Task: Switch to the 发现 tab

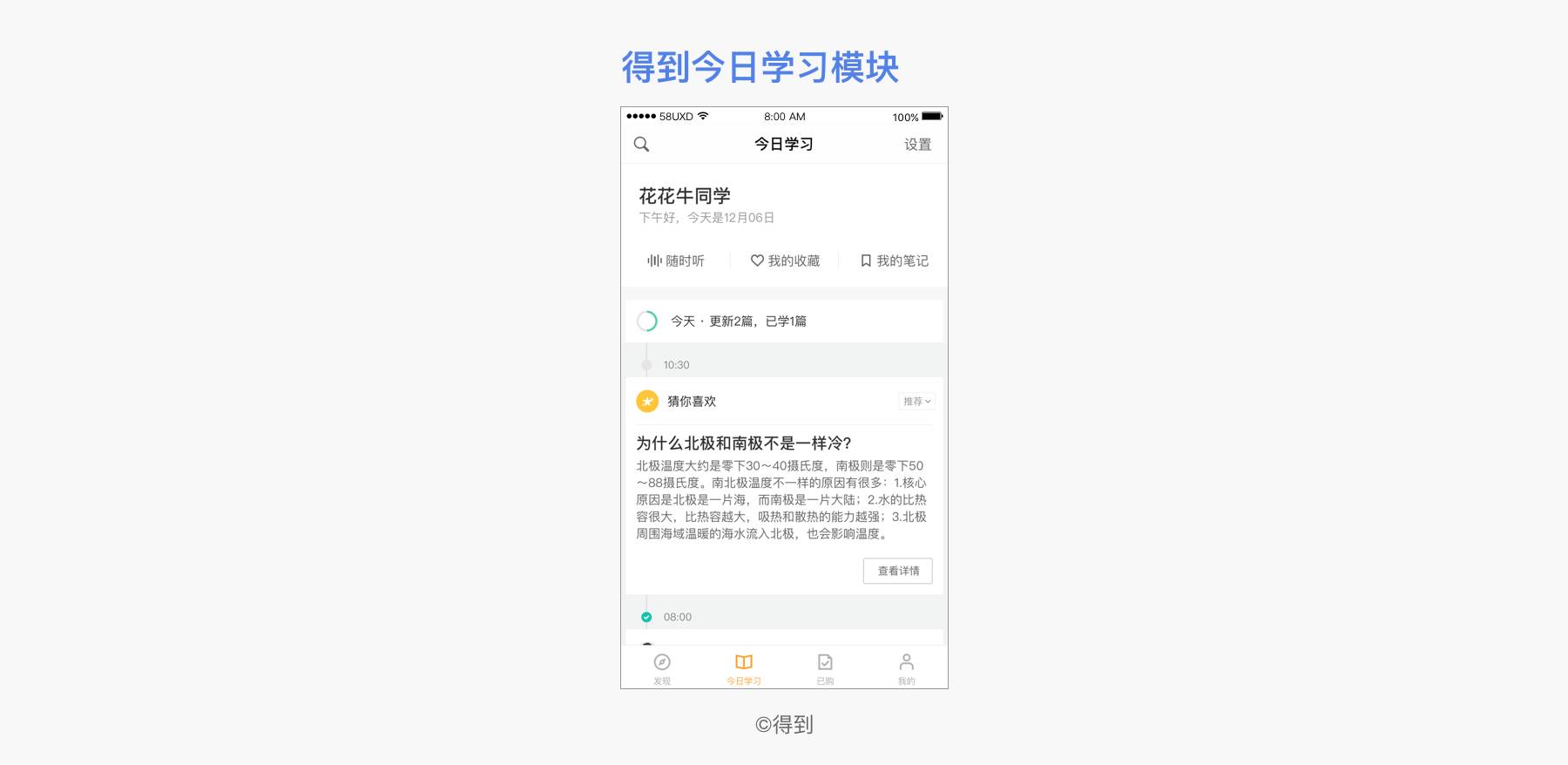Action: coord(662,668)
